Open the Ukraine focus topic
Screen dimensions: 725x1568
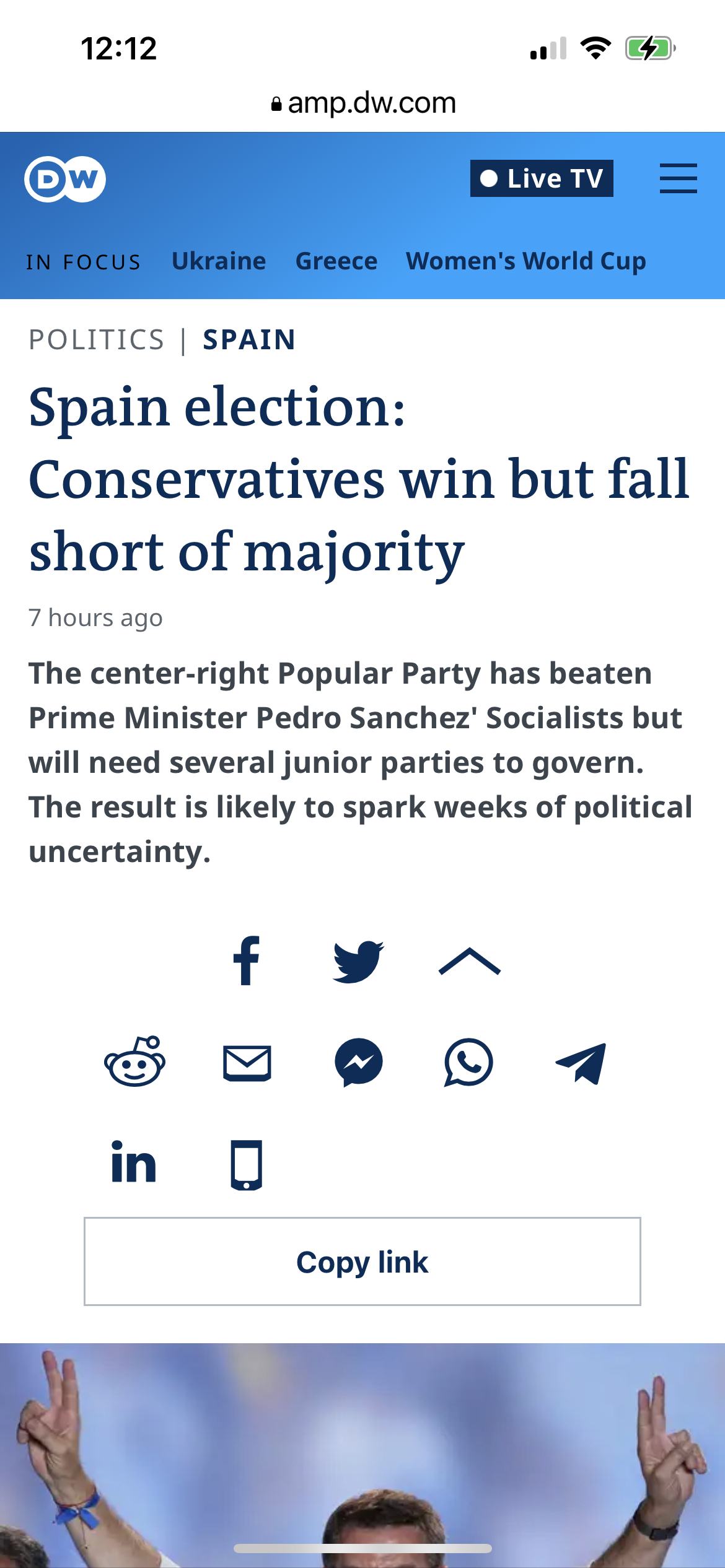[x=219, y=261]
